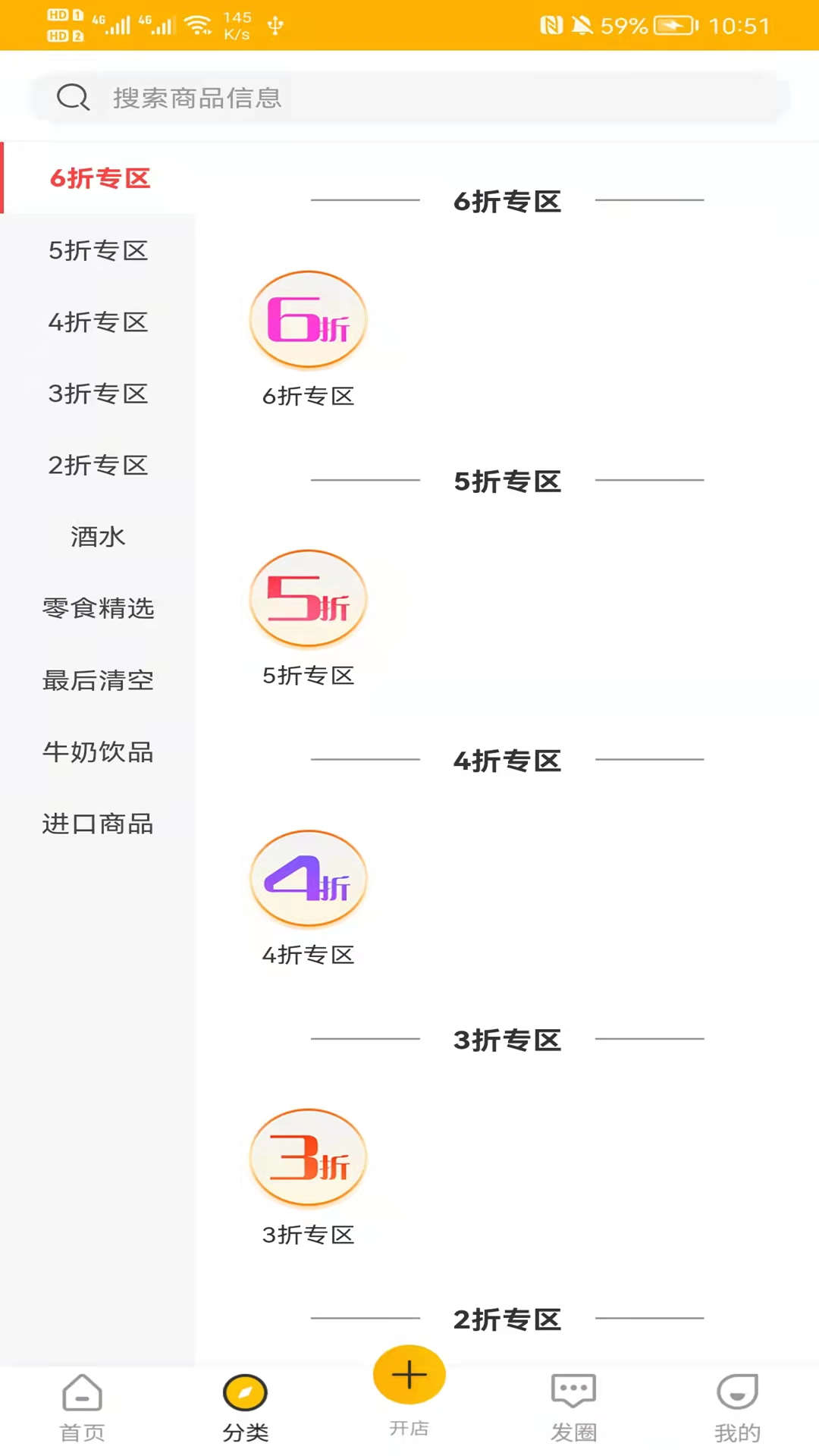The image size is (819, 1456).
Task: Tap the search magnifier icon
Action: pyautogui.click(x=72, y=97)
